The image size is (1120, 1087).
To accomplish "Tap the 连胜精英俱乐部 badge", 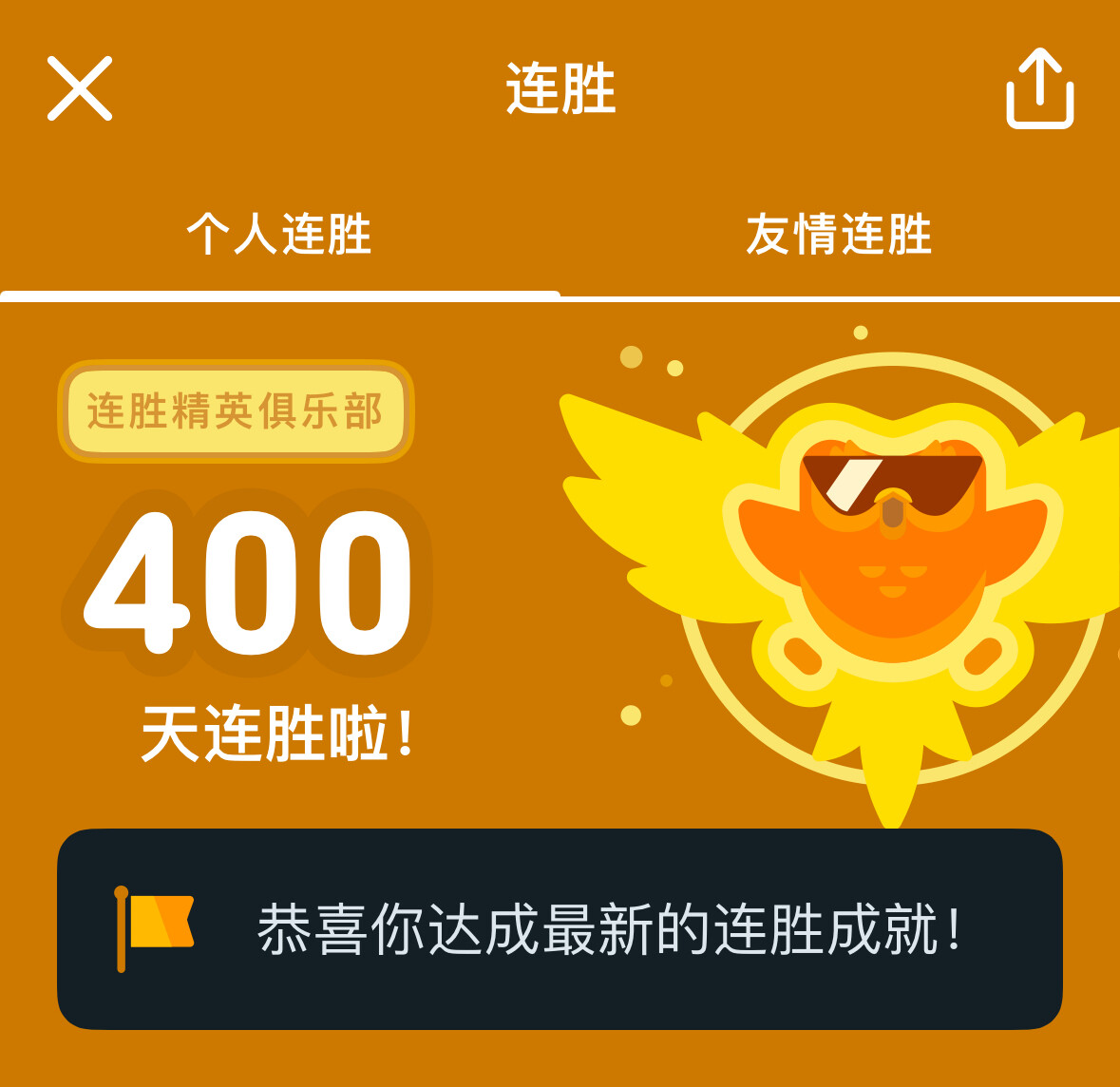I will tap(236, 410).
